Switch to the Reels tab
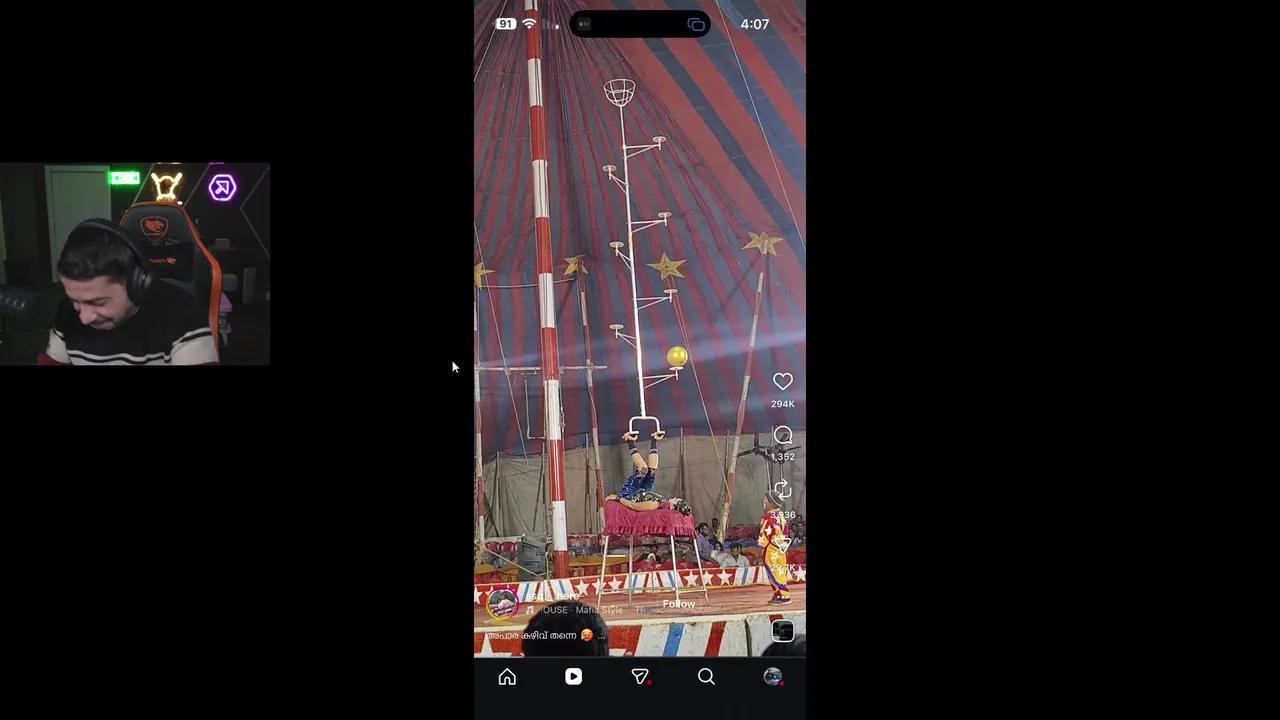The width and height of the screenshot is (1280, 720). (x=573, y=677)
